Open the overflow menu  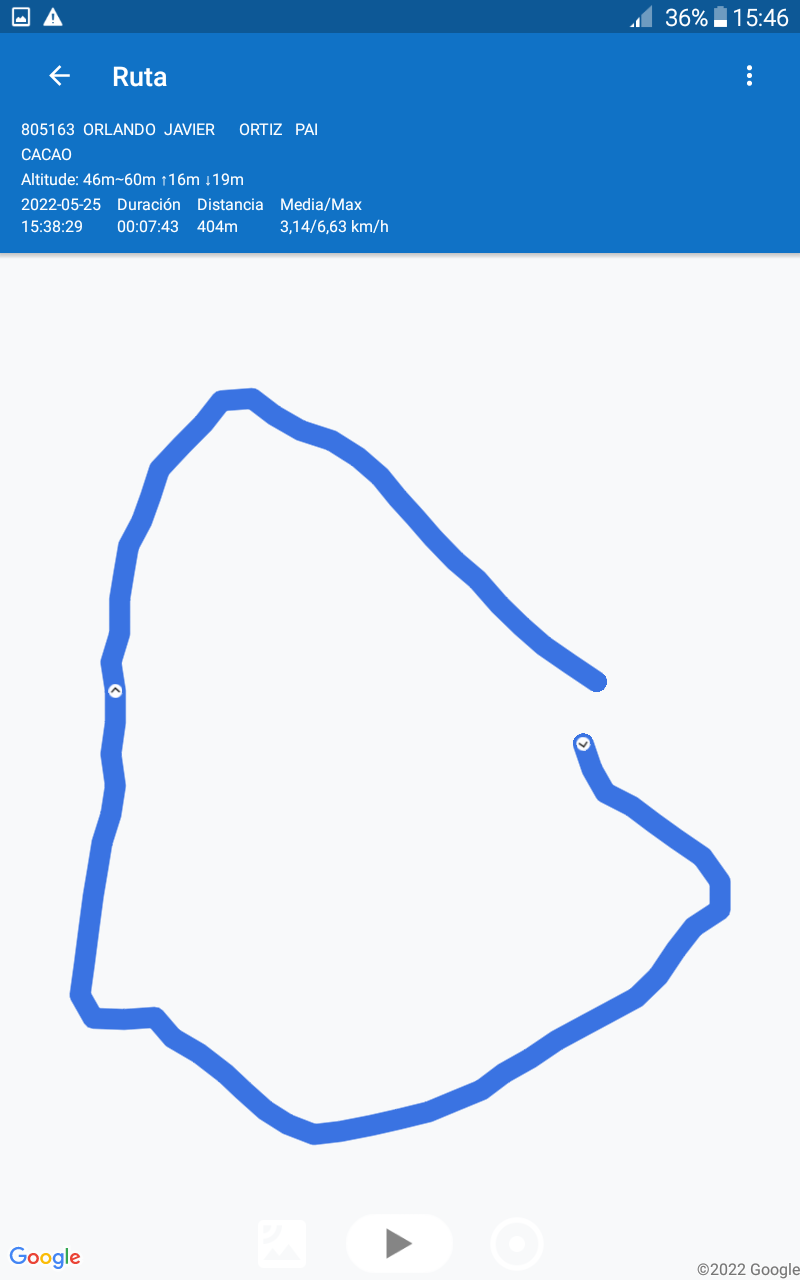(x=749, y=76)
